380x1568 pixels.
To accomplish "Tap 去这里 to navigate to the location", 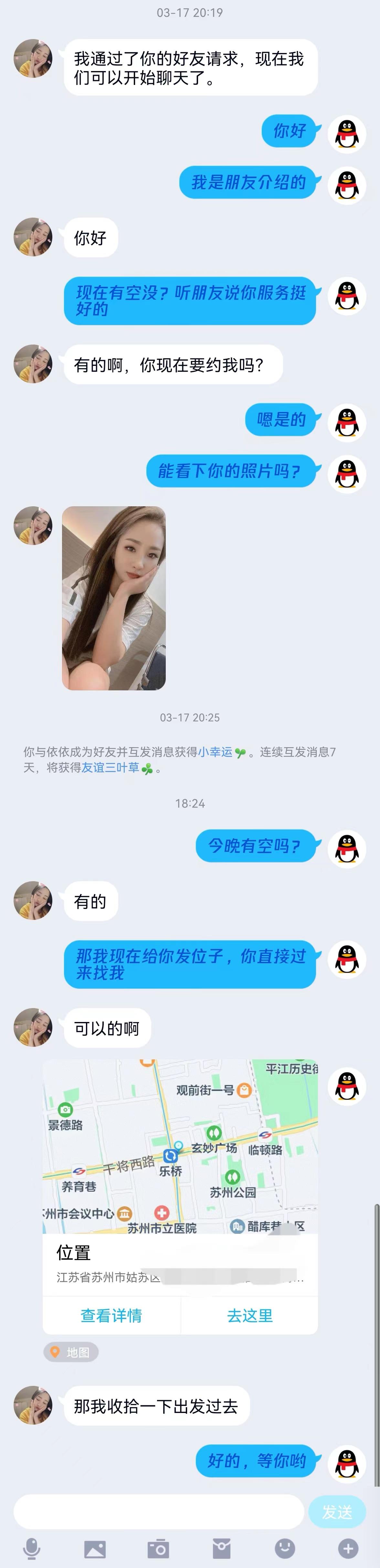I will tap(250, 1315).
